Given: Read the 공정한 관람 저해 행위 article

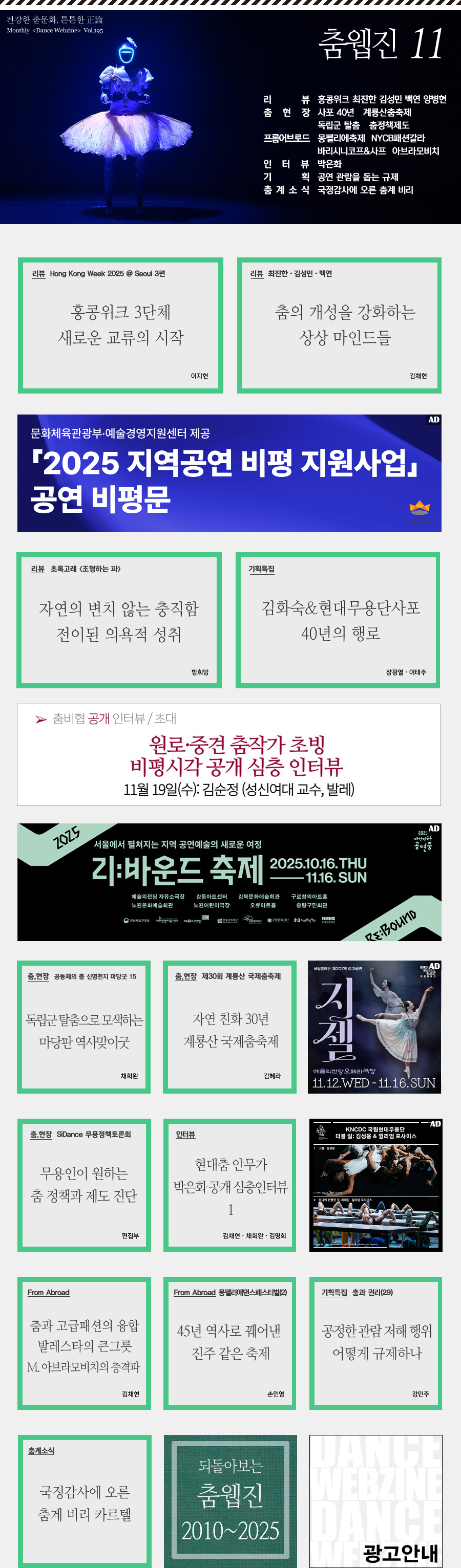Looking at the screenshot, I should point(375,1343).
